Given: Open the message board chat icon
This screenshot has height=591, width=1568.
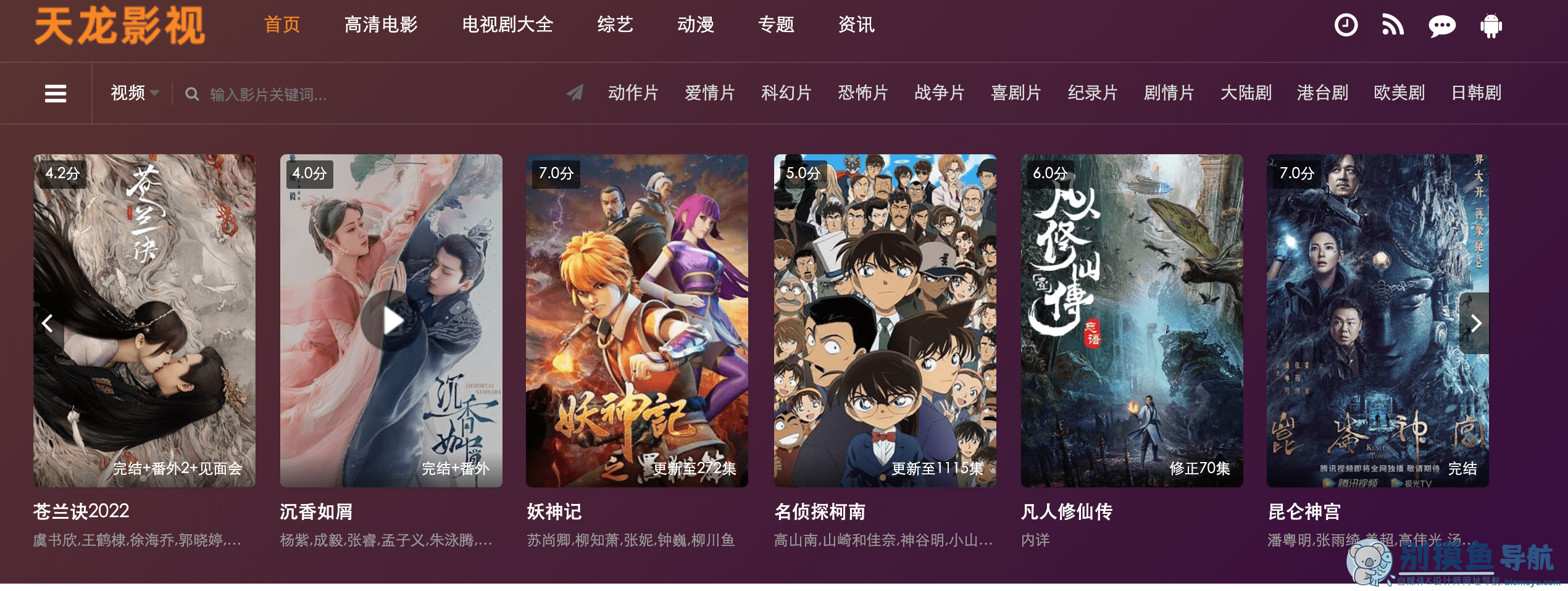Looking at the screenshot, I should [x=1441, y=26].
